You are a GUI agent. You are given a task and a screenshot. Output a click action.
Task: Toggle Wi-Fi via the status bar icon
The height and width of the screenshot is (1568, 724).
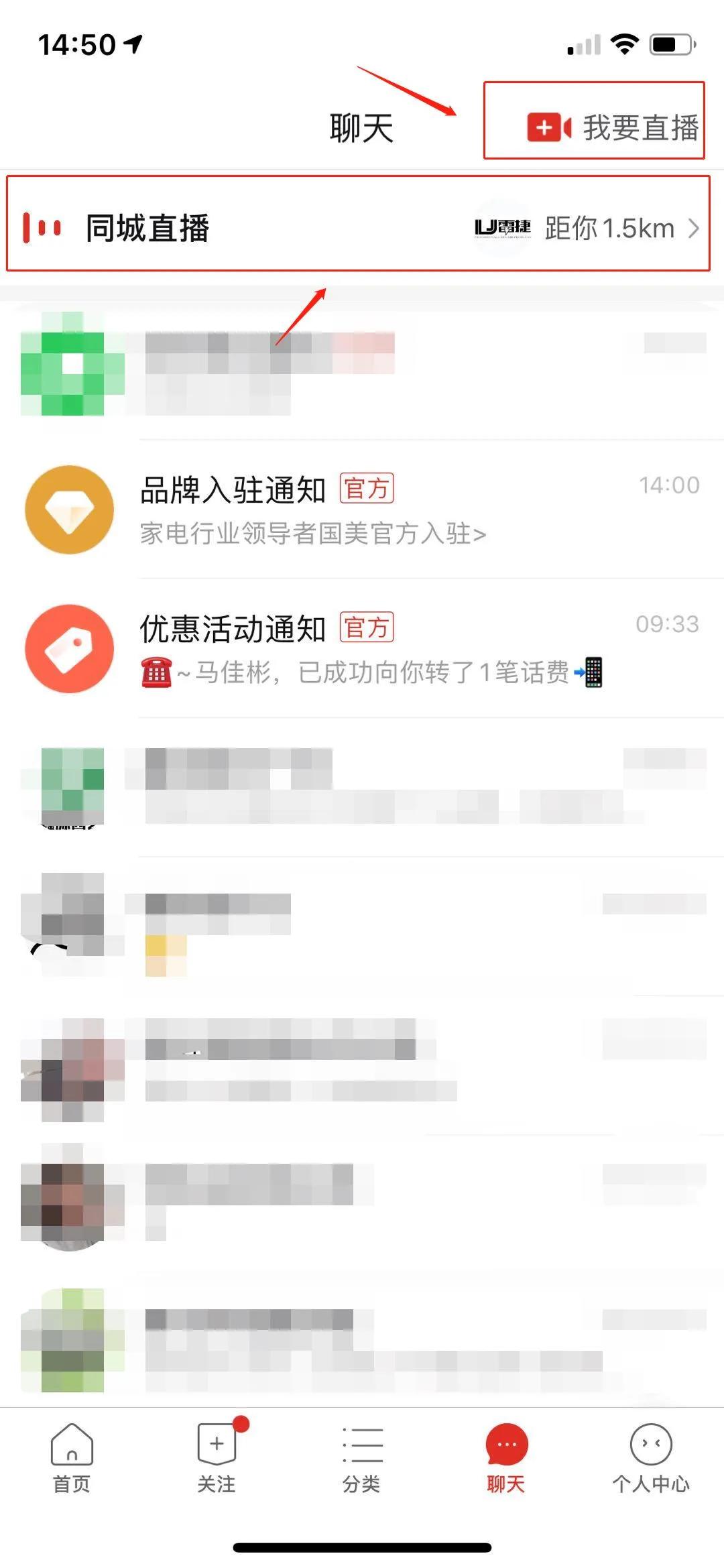[625, 44]
